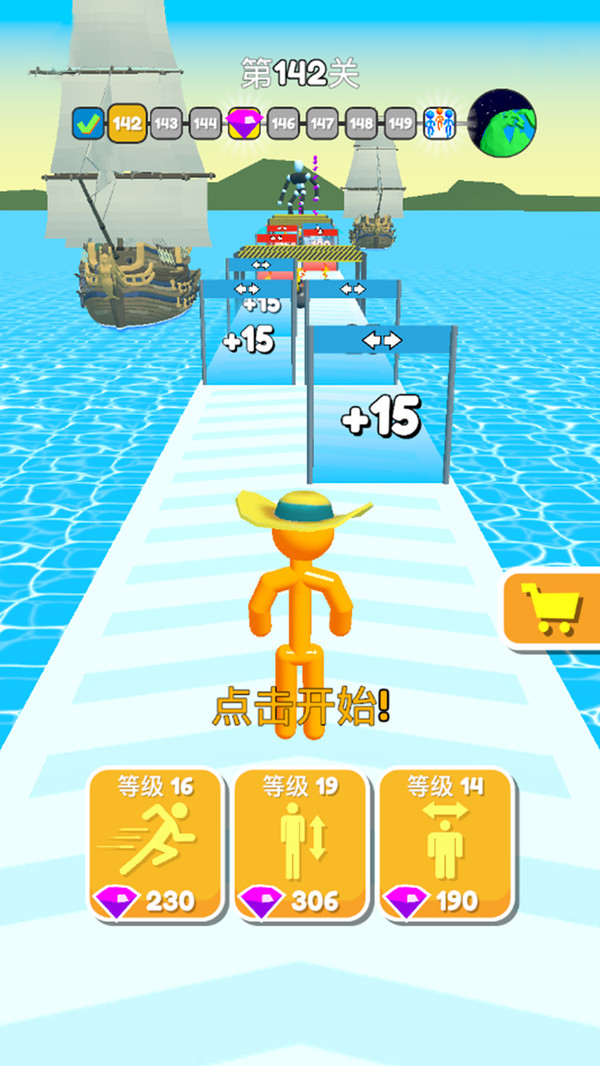Upgrade width level 14 for 190 gems
The width and height of the screenshot is (600, 1066).
(x=445, y=845)
